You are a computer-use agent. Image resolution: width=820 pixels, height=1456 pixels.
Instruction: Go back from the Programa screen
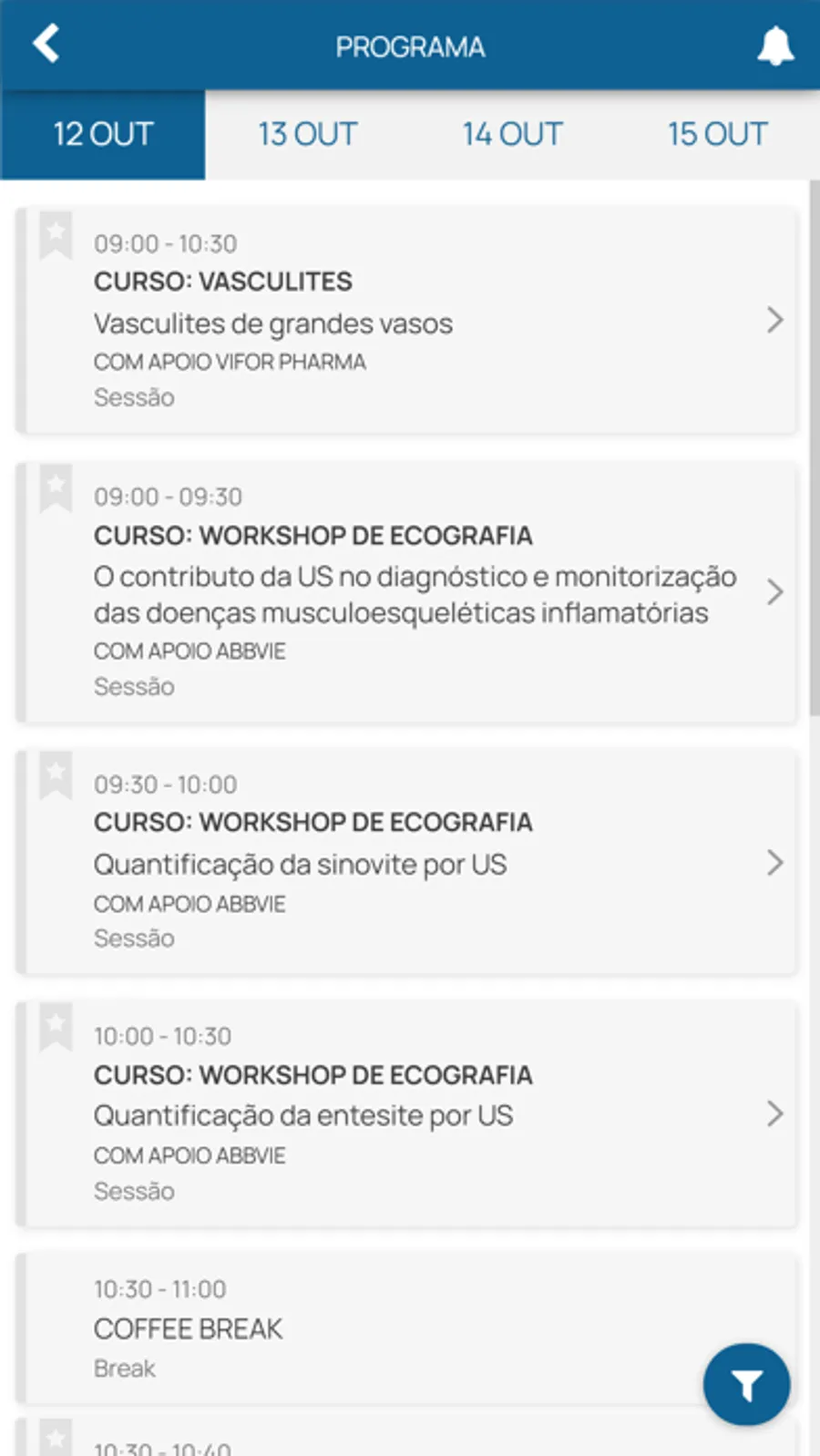click(46, 44)
